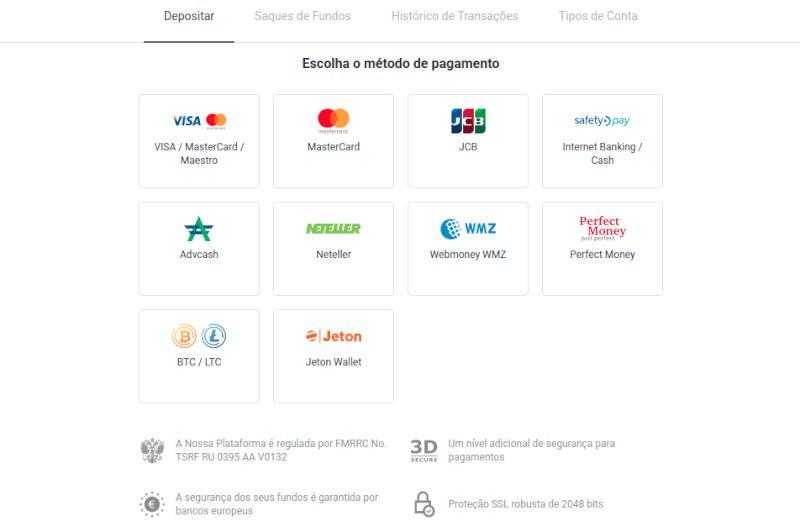Open the Saques de Fundos tab
The height and width of the screenshot is (532, 800).
click(x=302, y=16)
